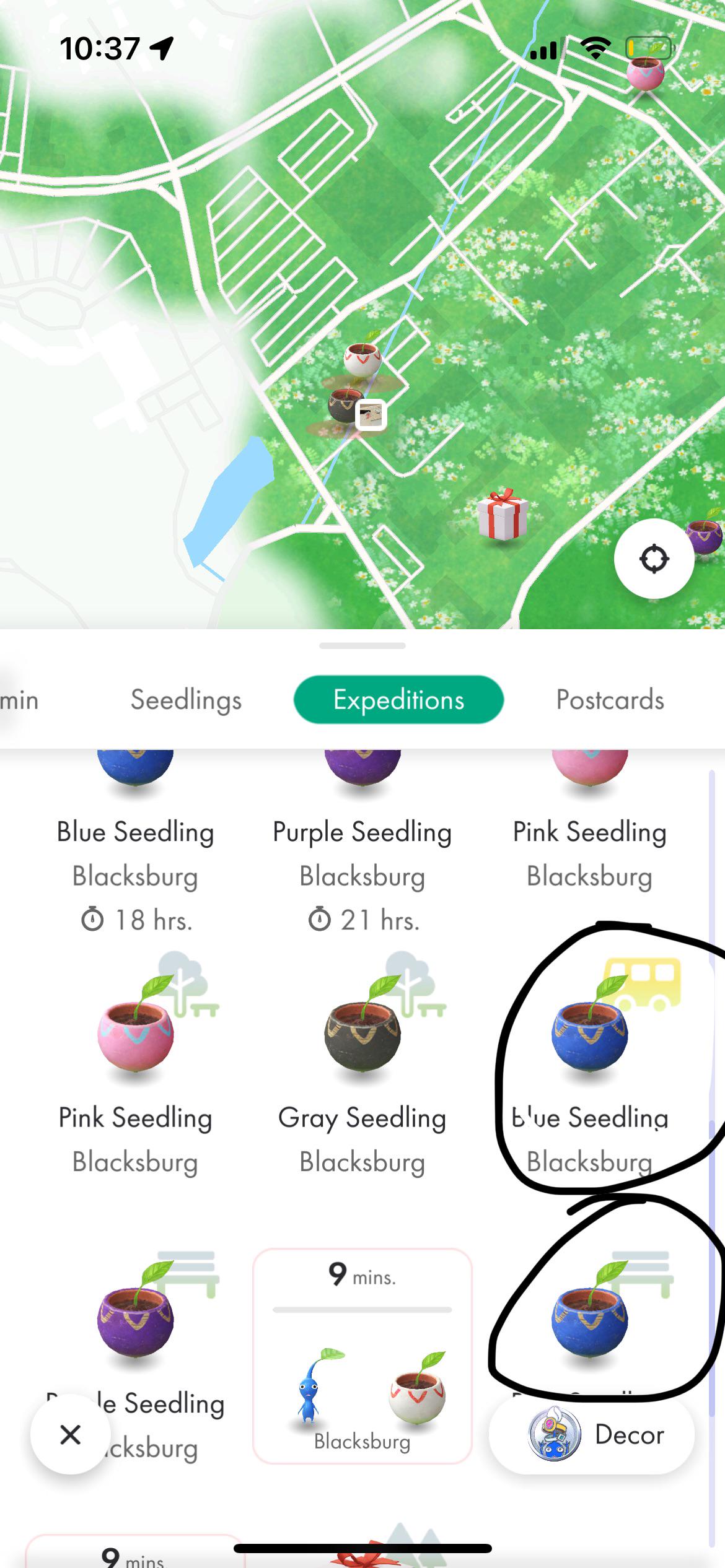Screen dimensions: 725x1568
Task: Switch to the Postcards tab
Action: pyautogui.click(x=610, y=700)
